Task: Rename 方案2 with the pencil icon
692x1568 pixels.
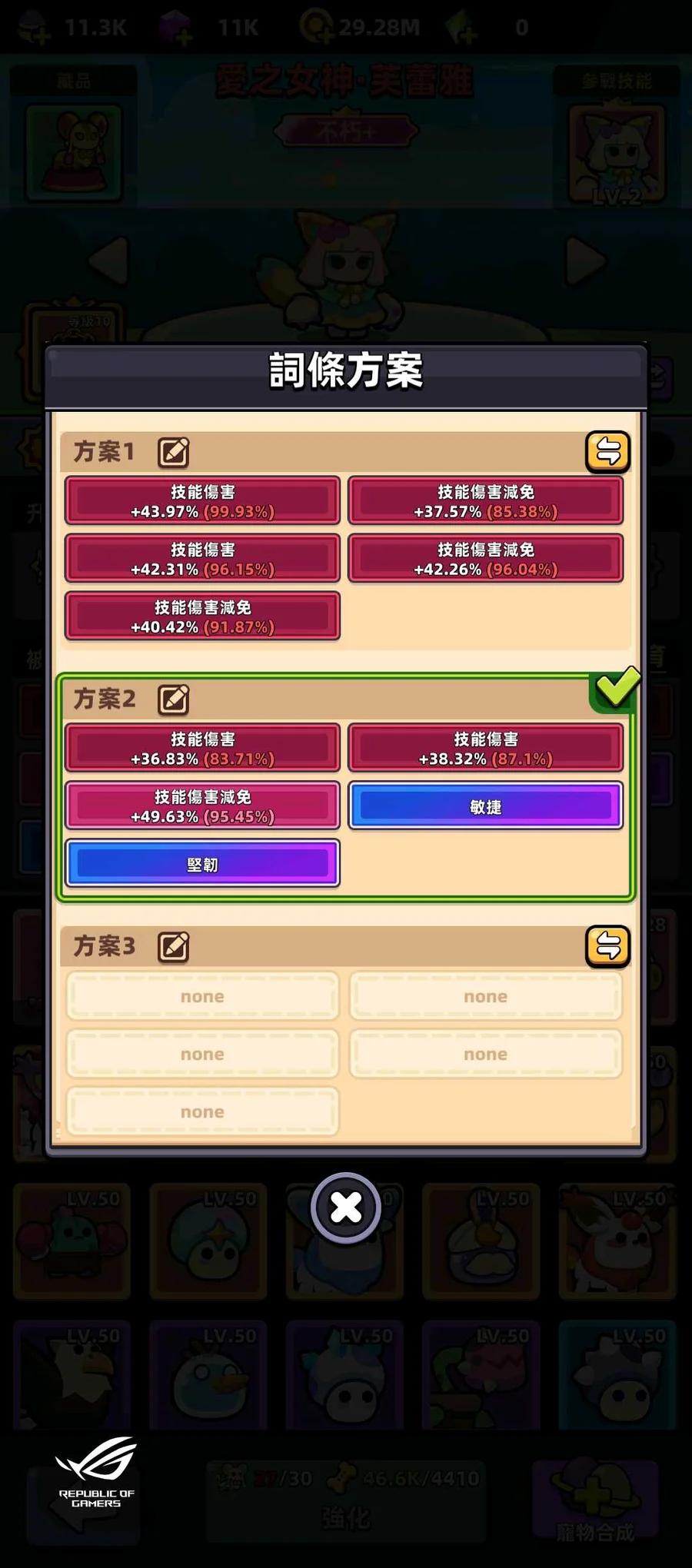Action: point(174,699)
